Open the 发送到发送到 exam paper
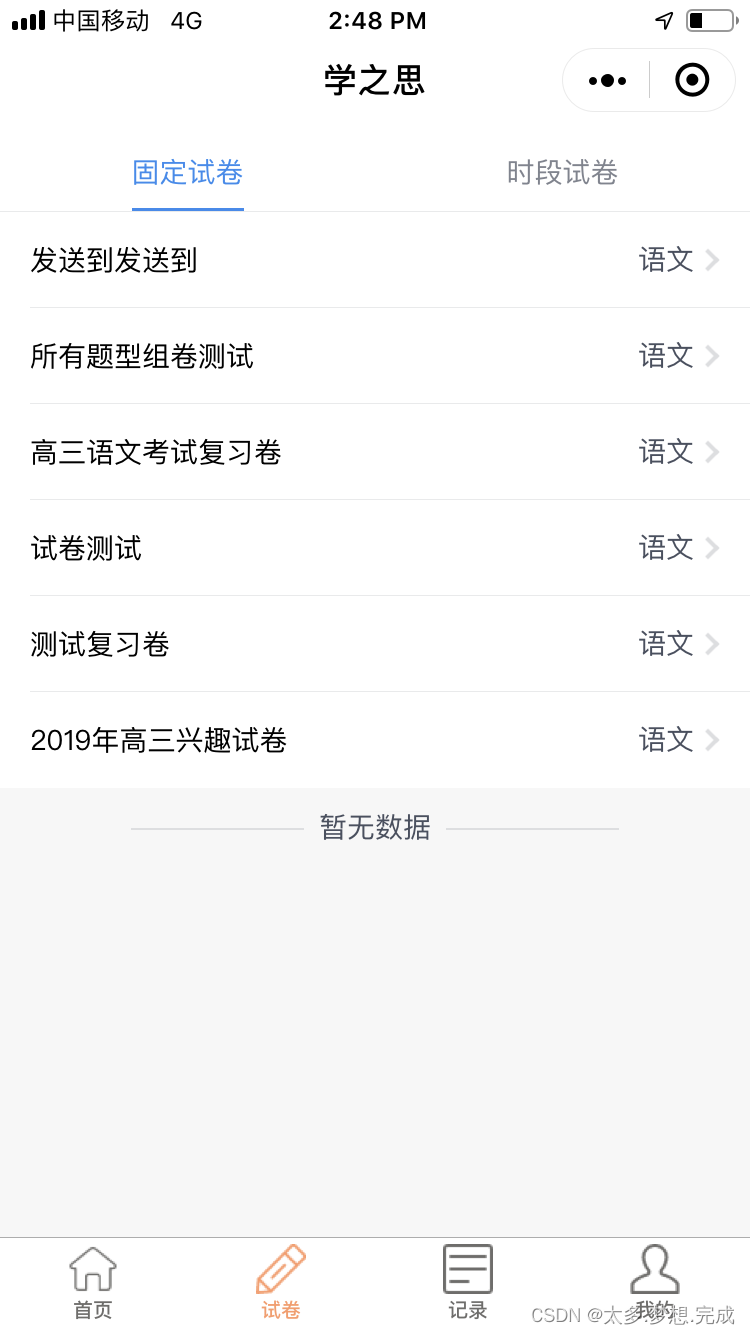The width and height of the screenshot is (750, 1334). pyautogui.click(x=375, y=260)
